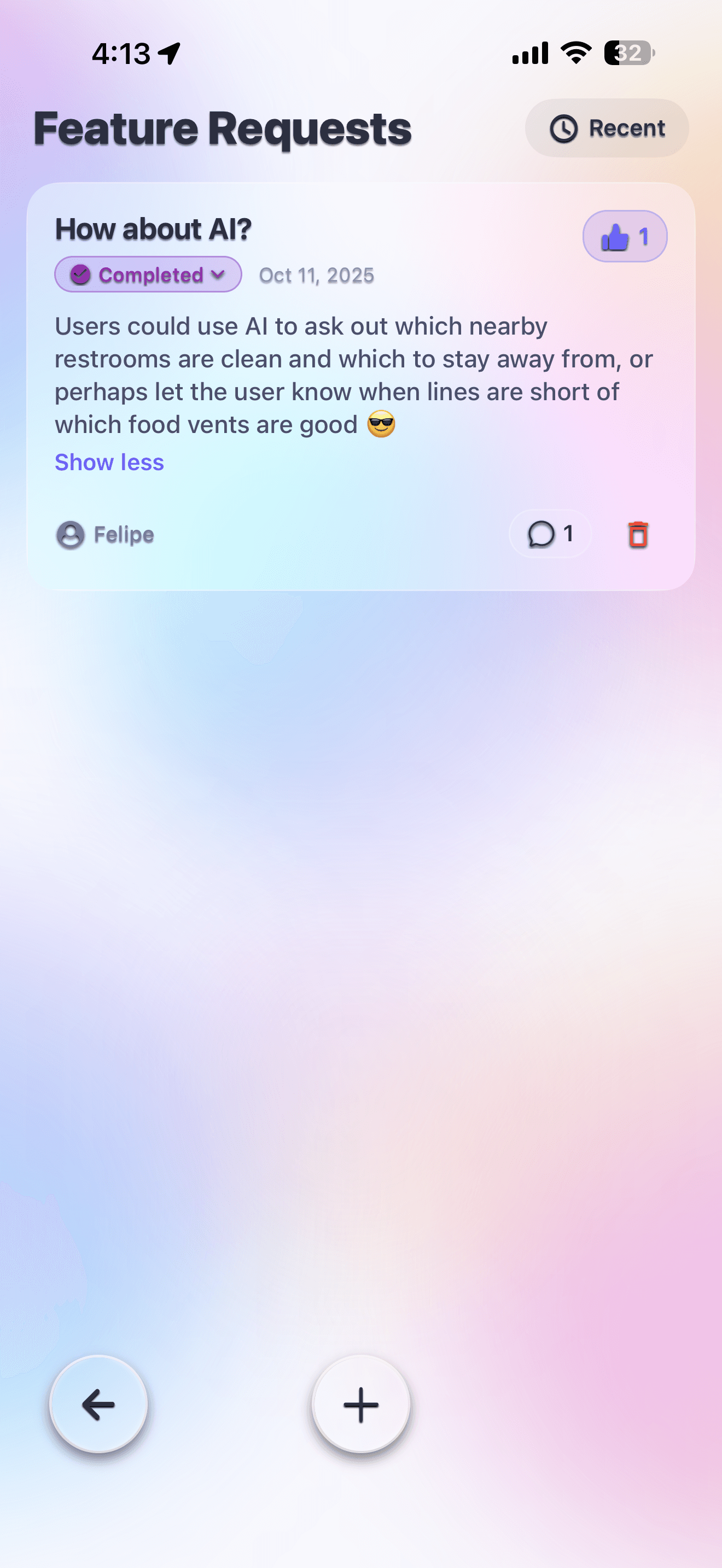This screenshot has width=722, height=1568.
Task: Go back using the arrow button
Action: [98, 1405]
